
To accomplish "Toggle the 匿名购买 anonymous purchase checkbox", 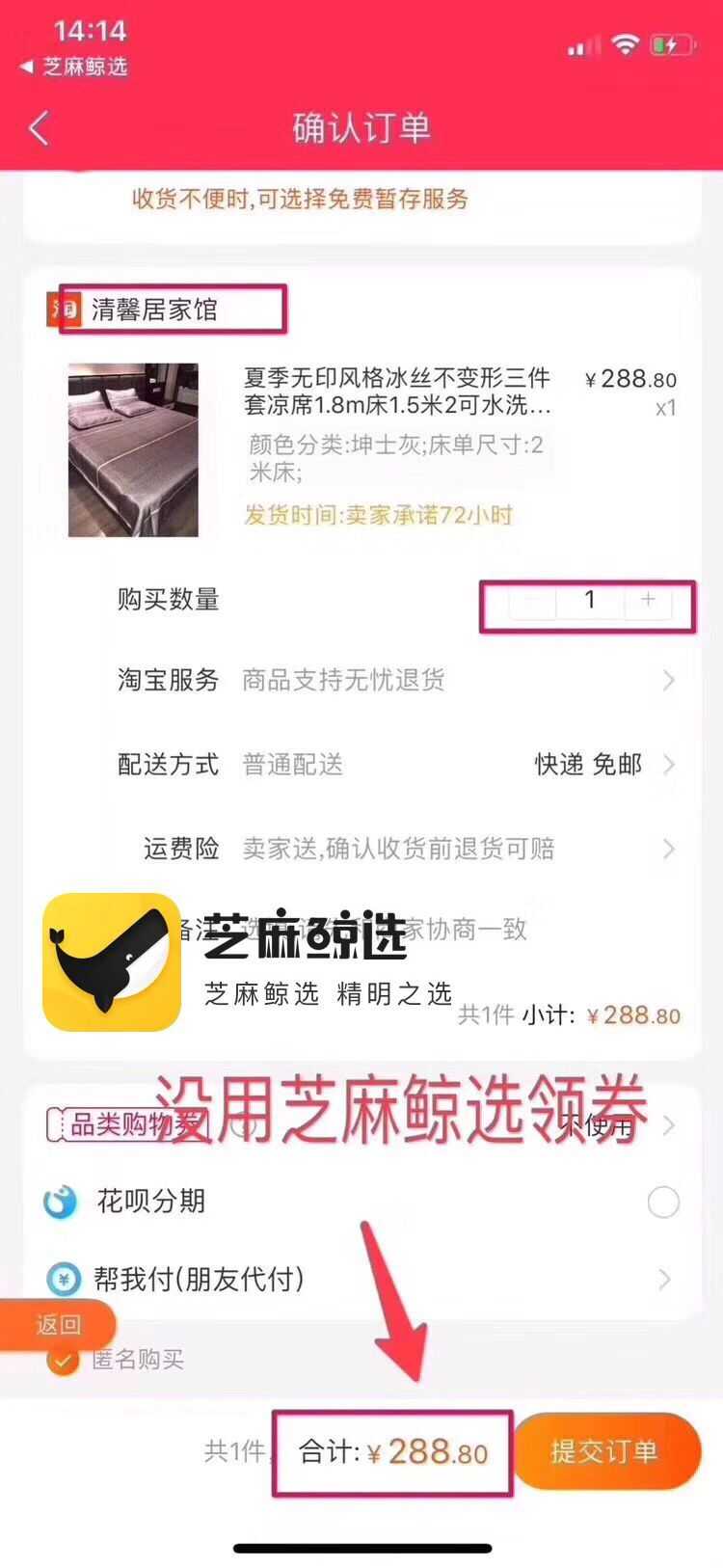I will click(x=62, y=1360).
